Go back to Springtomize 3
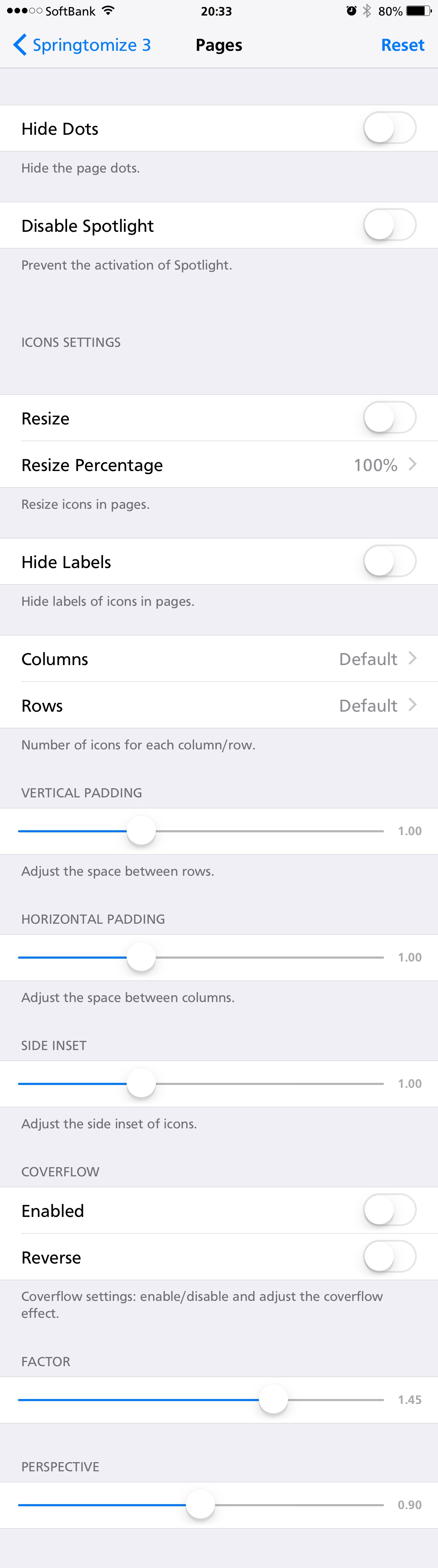The height and width of the screenshot is (1568, 438). click(x=82, y=45)
